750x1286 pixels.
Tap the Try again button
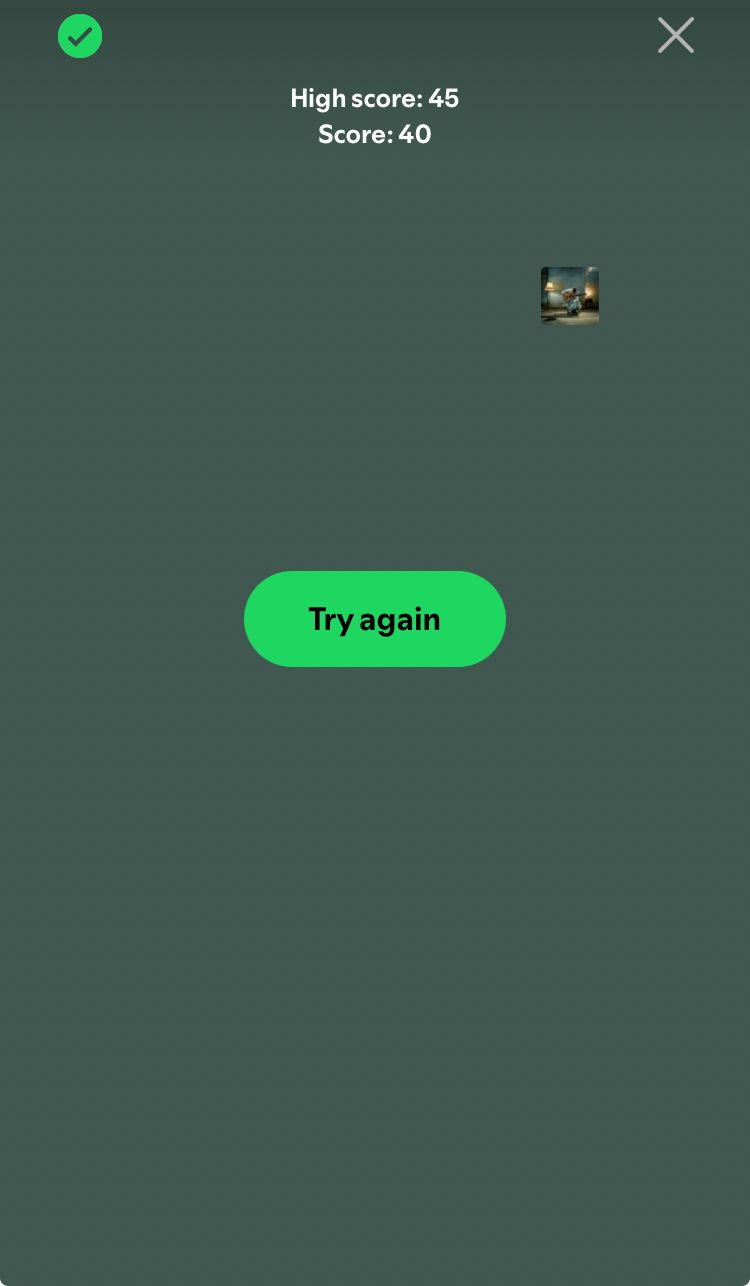point(375,619)
